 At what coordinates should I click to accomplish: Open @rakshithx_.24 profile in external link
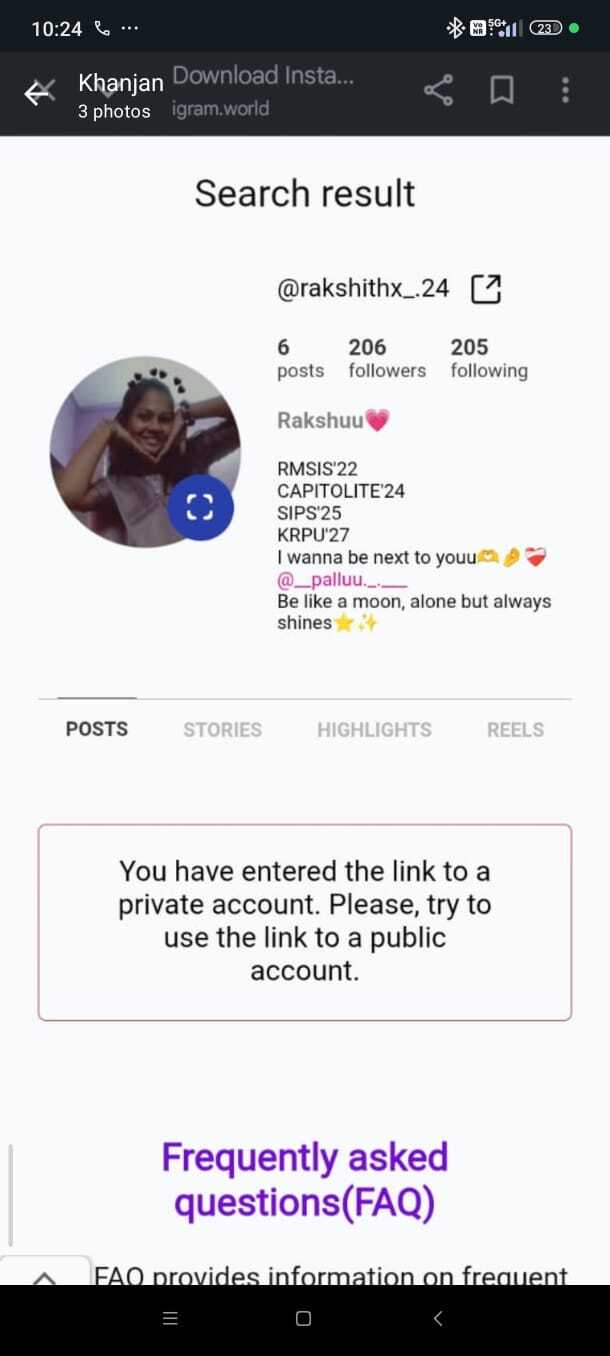[x=485, y=289]
